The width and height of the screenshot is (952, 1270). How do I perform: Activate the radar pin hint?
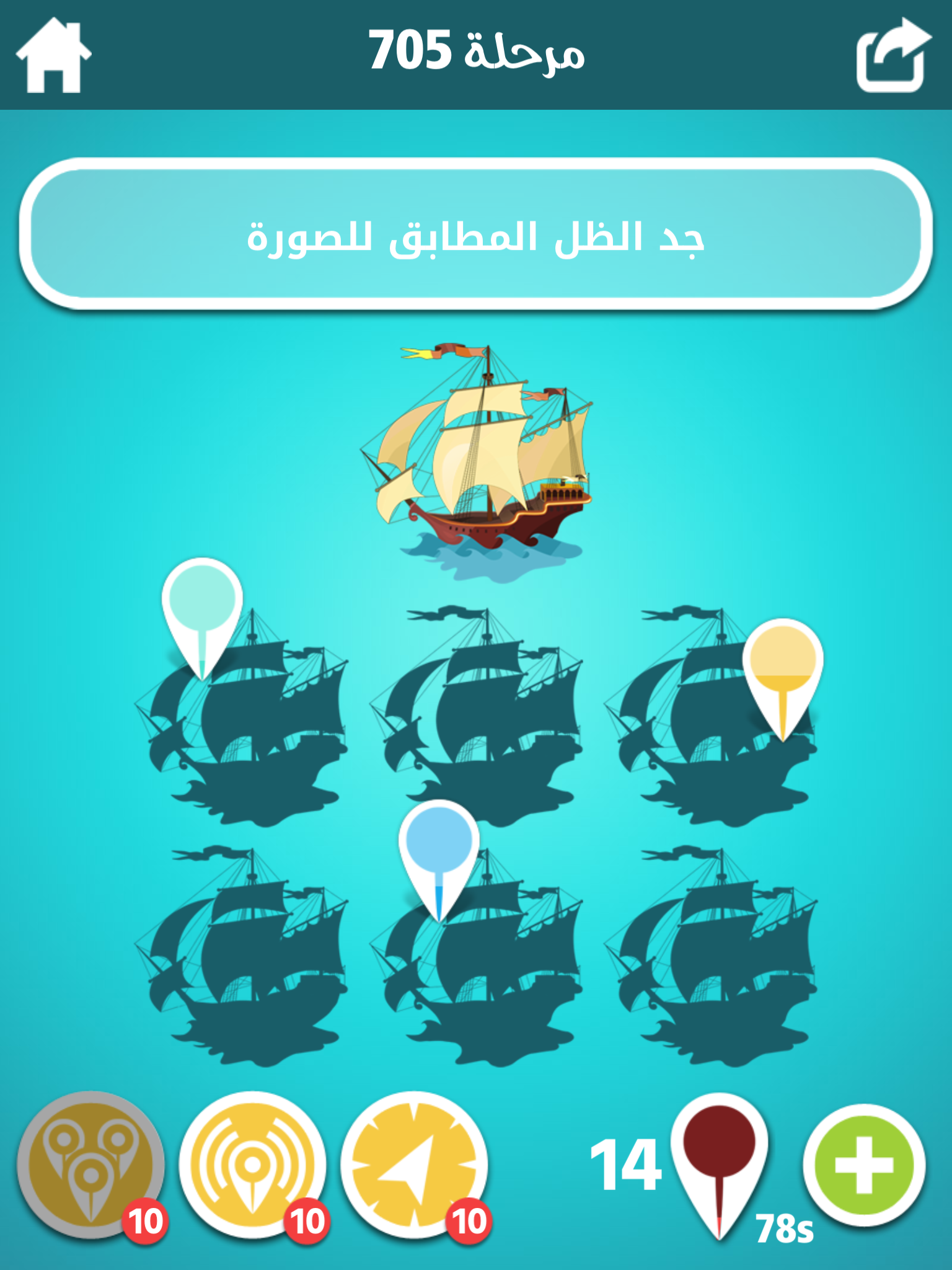(x=253, y=1165)
